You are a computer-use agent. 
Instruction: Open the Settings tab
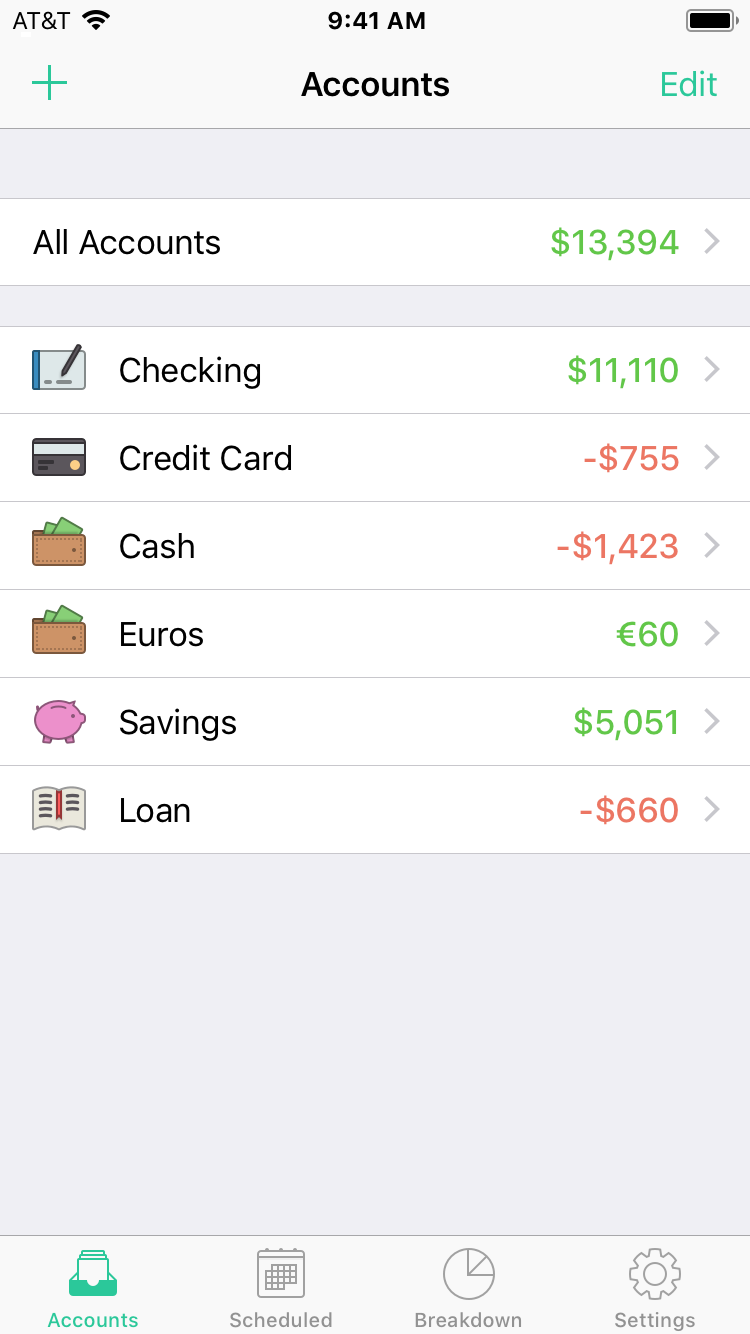coord(655,1288)
